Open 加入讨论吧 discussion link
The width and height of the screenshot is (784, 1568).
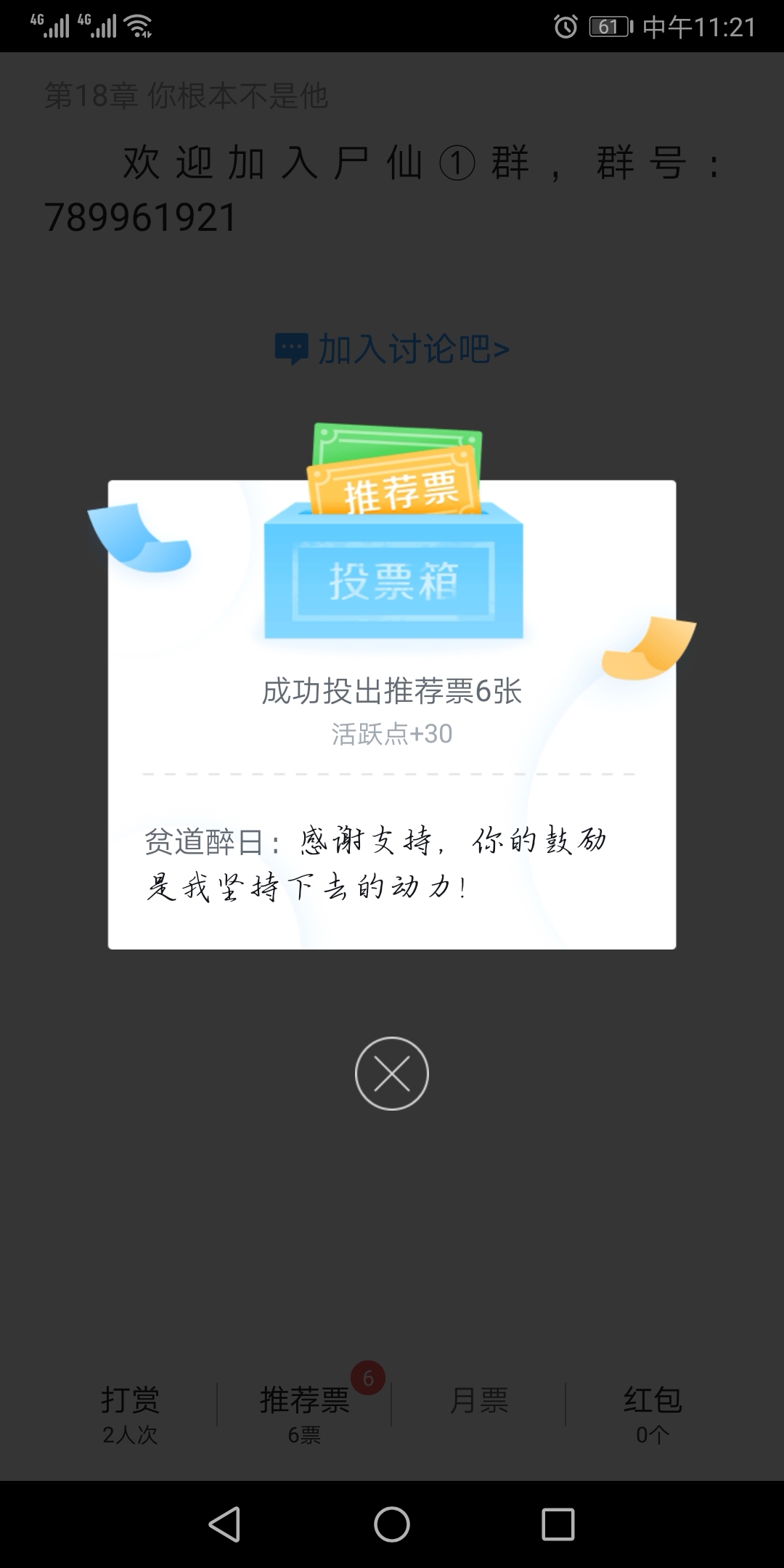[x=392, y=349]
